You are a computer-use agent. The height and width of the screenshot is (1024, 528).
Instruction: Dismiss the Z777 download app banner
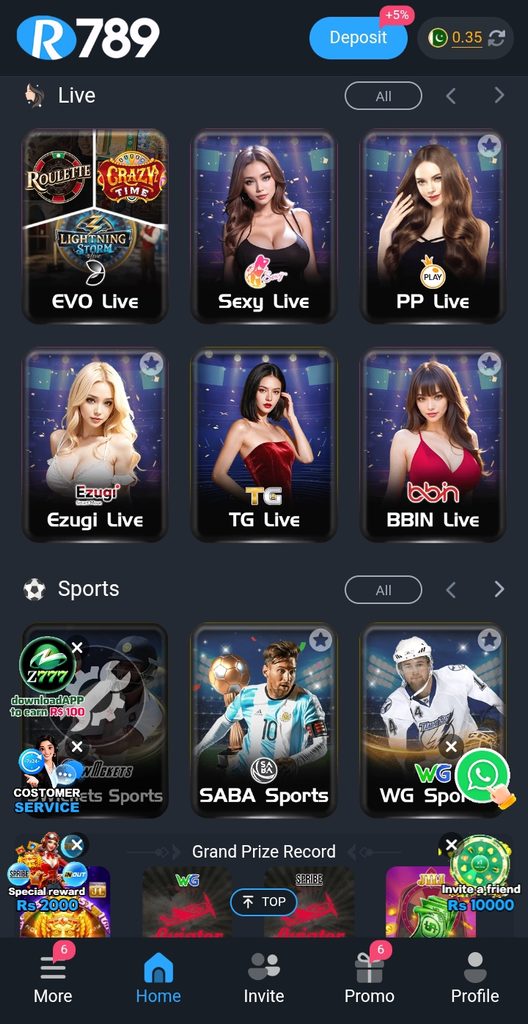coord(77,648)
